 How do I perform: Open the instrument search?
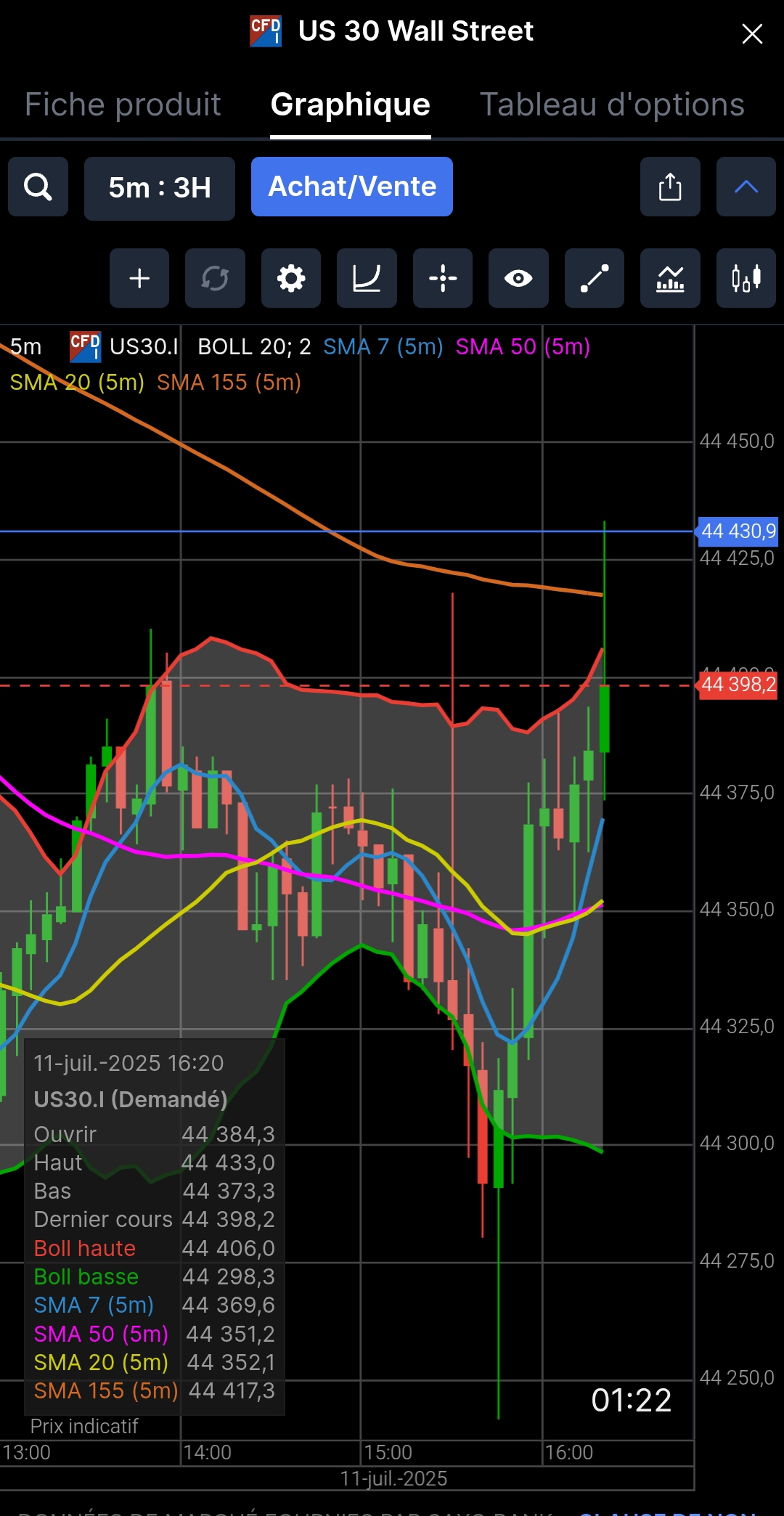pyautogui.click(x=38, y=187)
